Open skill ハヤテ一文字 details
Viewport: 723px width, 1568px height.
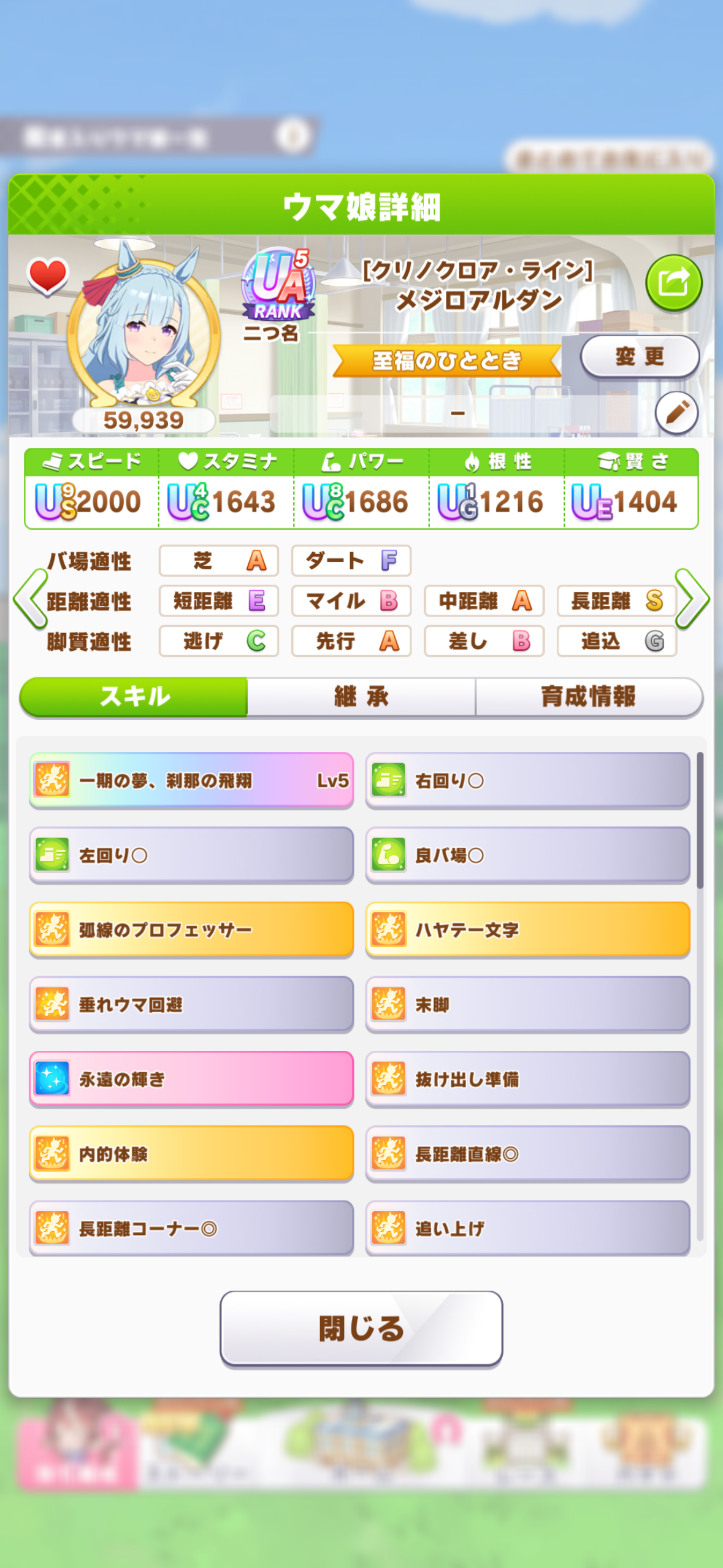point(527,929)
